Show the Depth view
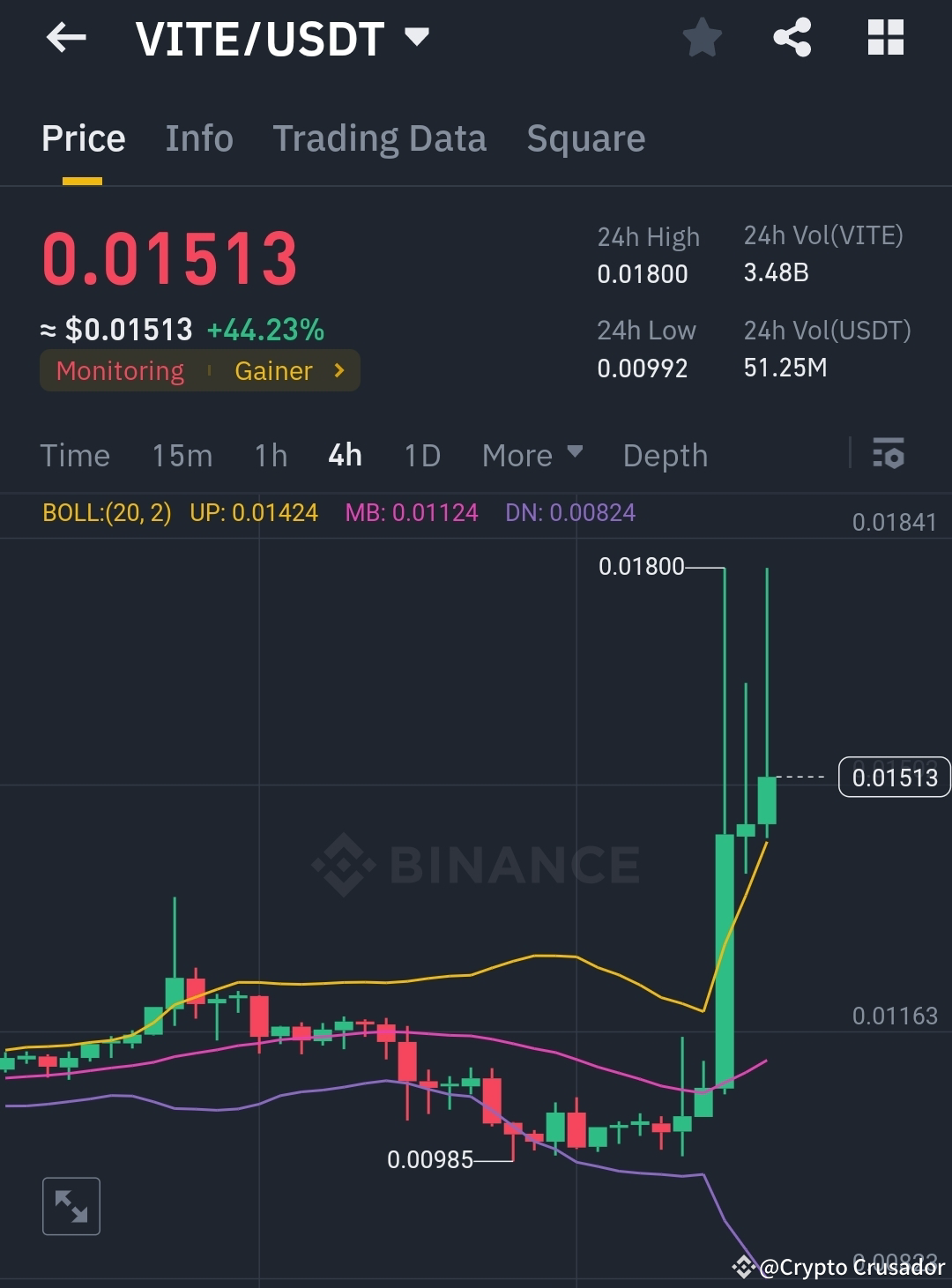This screenshot has height=1288, width=952. click(x=665, y=455)
